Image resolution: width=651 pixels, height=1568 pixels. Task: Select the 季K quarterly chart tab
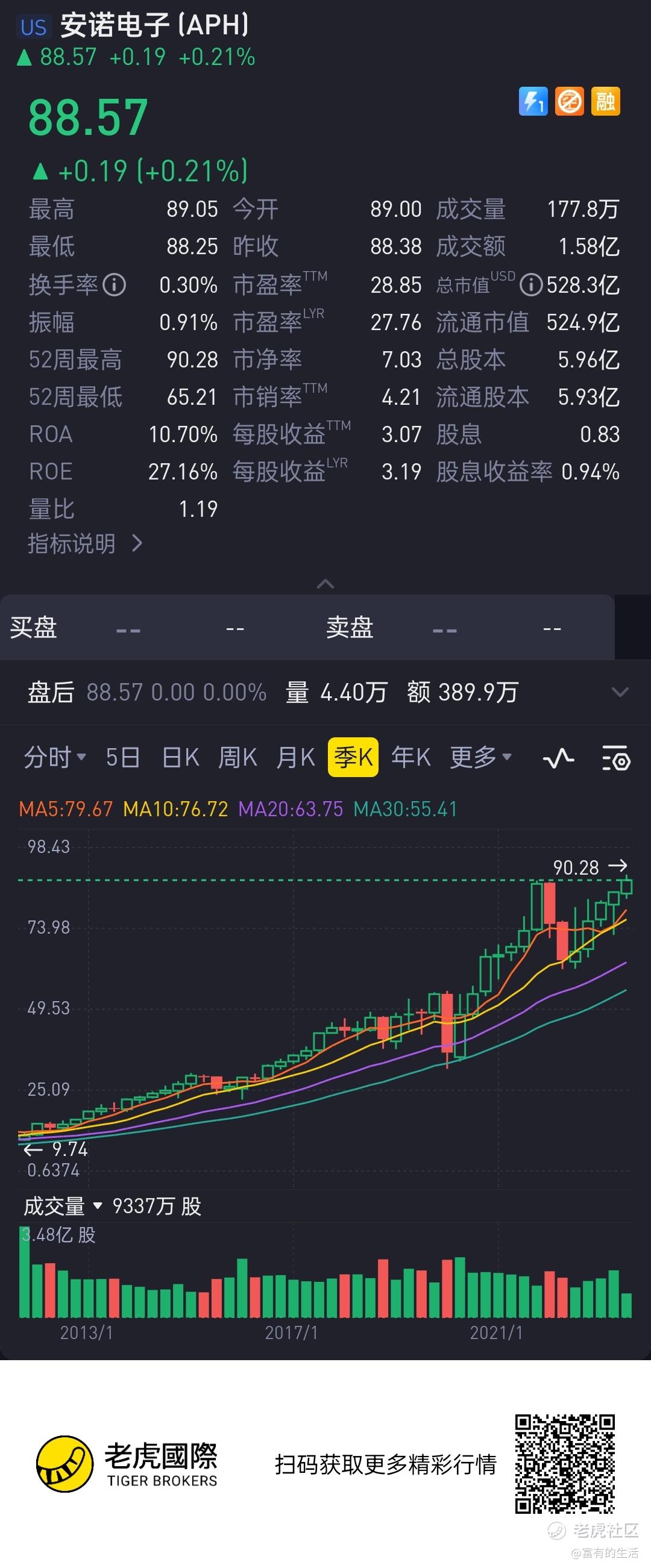point(353,757)
